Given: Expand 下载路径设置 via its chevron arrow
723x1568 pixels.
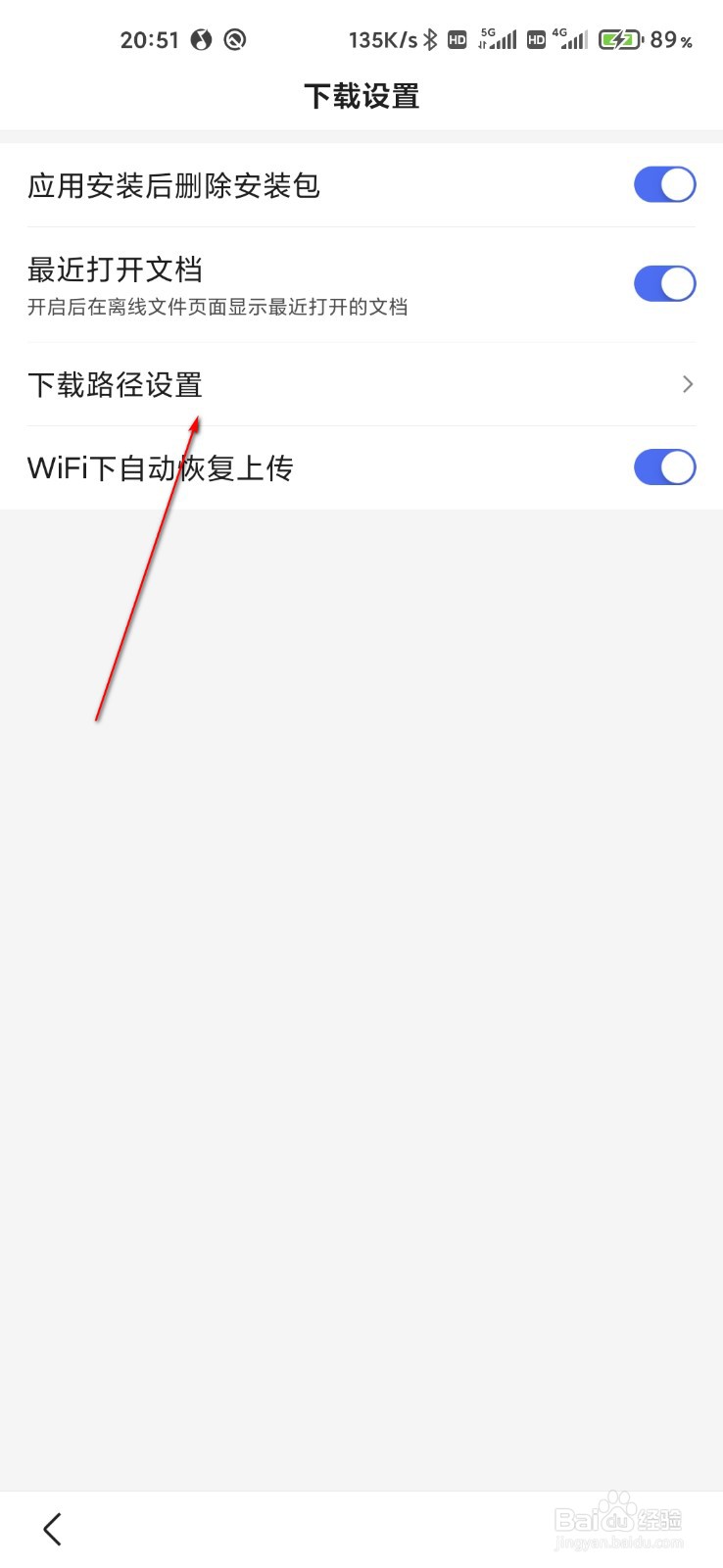Looking at the screenshot, I should [687, 384].
